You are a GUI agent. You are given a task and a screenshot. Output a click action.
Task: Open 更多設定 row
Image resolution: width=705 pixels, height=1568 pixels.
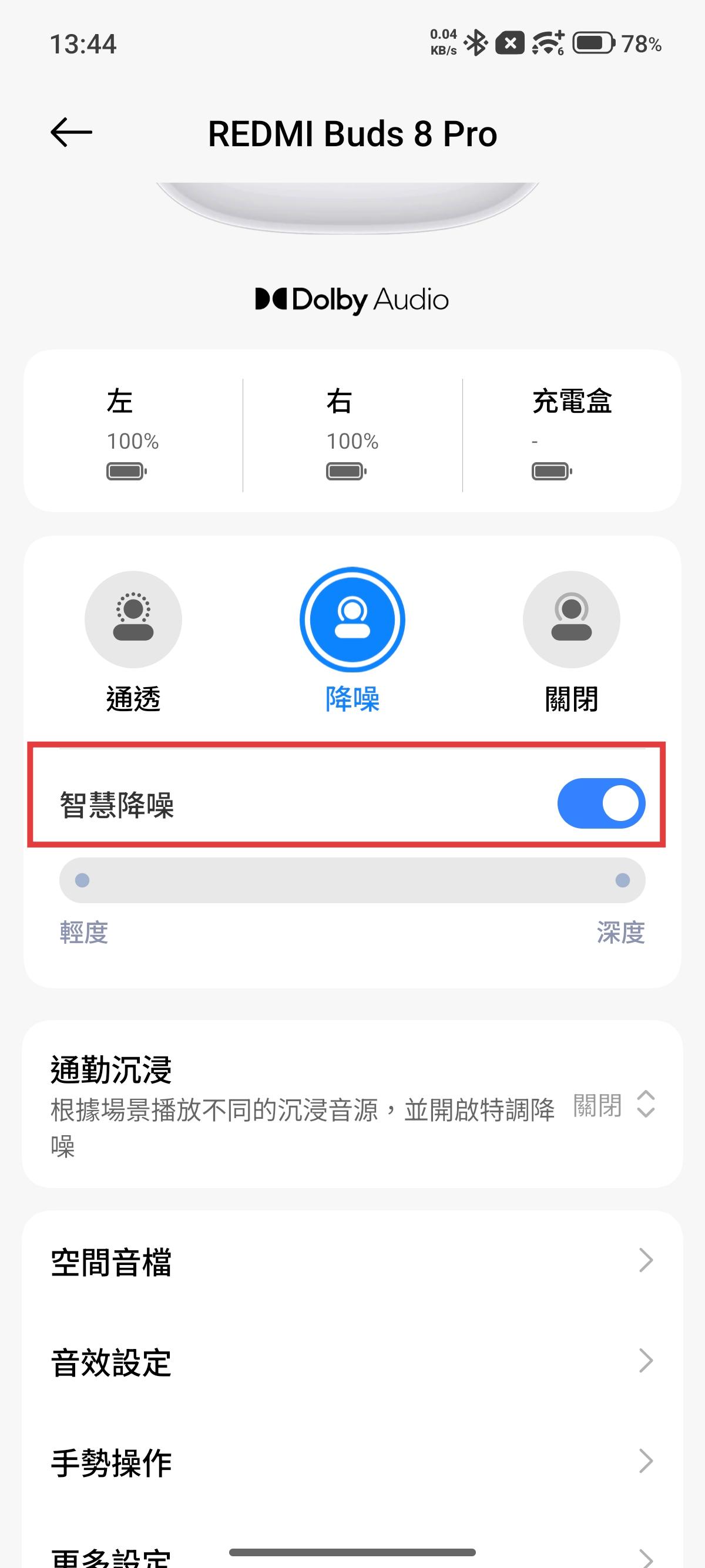pyautogui.click(x=352, y=1557)
